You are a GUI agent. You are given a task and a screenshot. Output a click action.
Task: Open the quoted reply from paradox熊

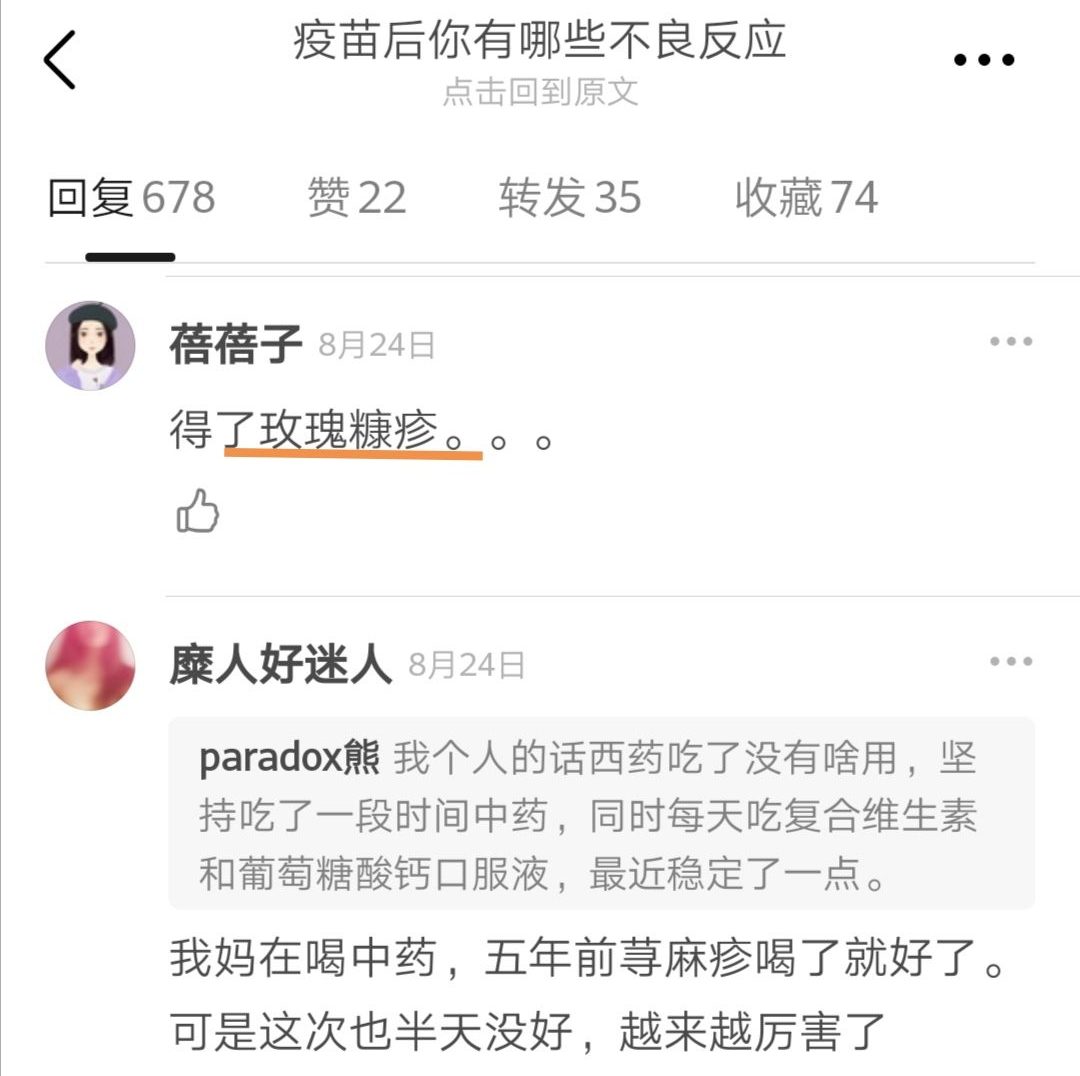pos(600,815)
